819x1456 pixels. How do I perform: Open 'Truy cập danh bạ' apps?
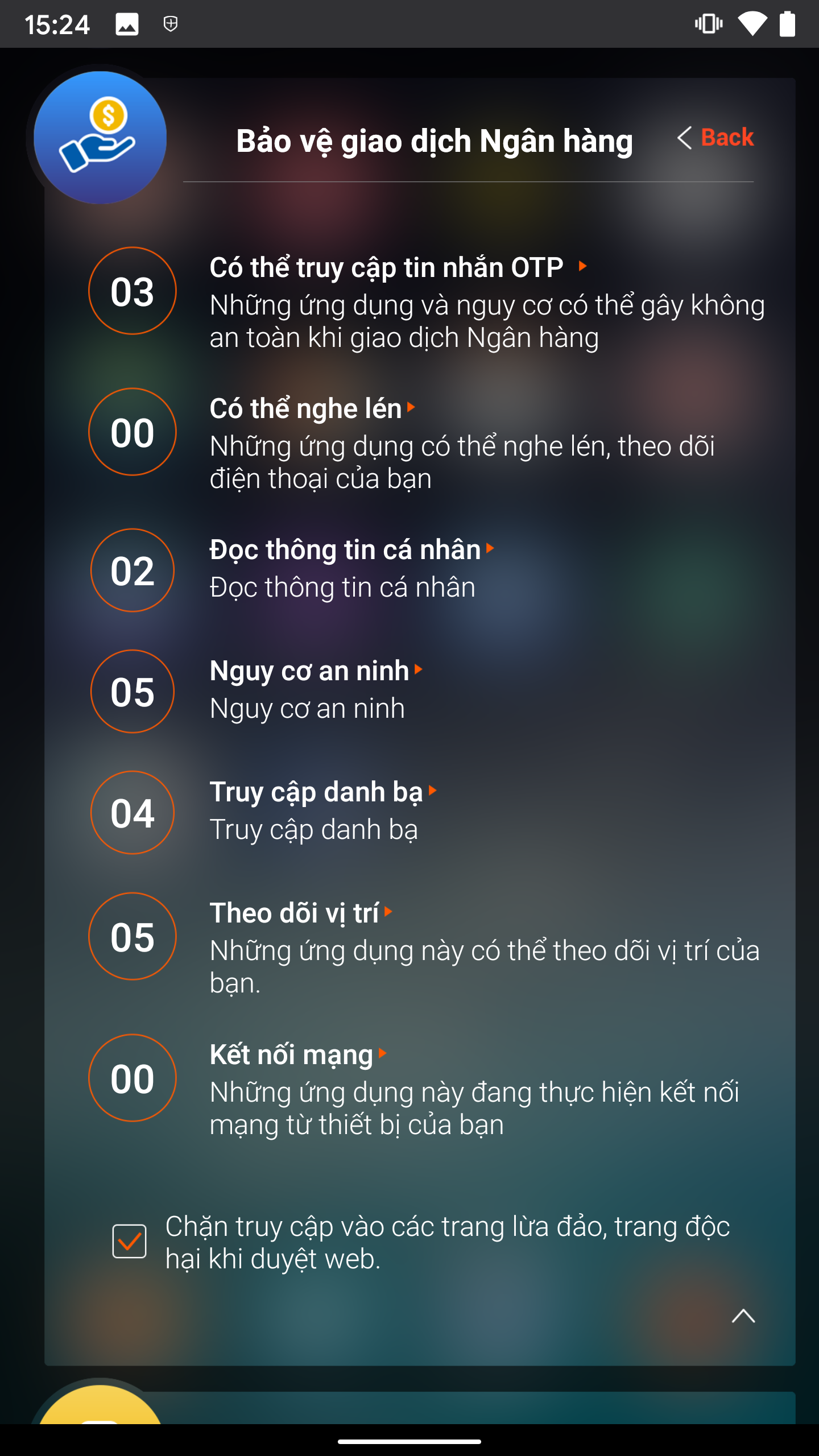(317, 792)
